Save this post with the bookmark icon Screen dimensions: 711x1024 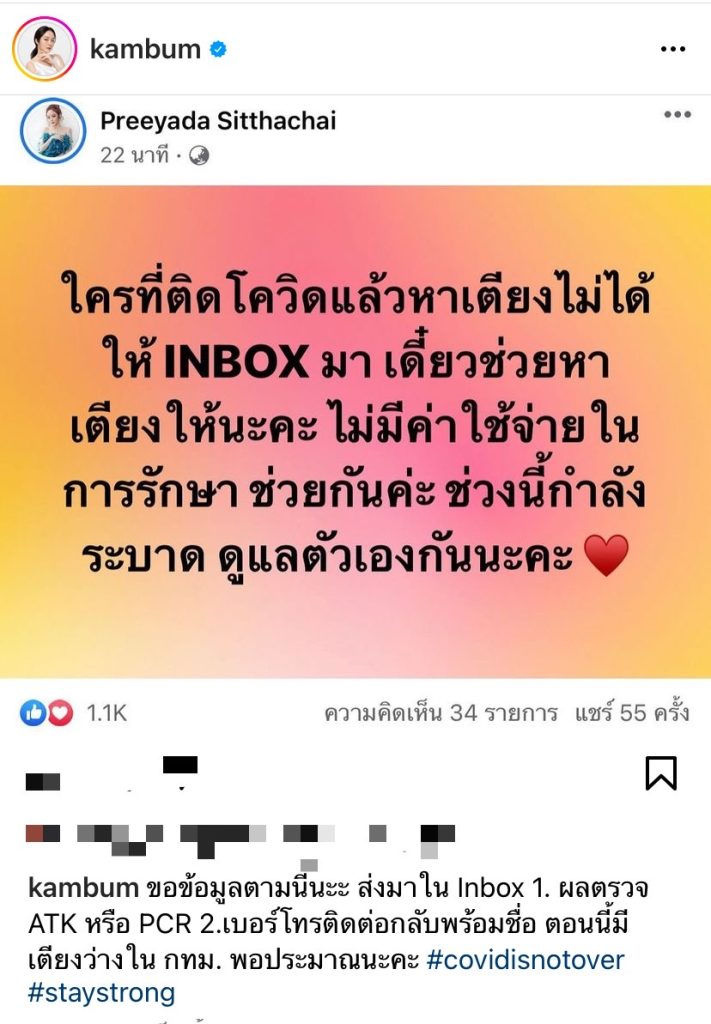tap(661, 772)
